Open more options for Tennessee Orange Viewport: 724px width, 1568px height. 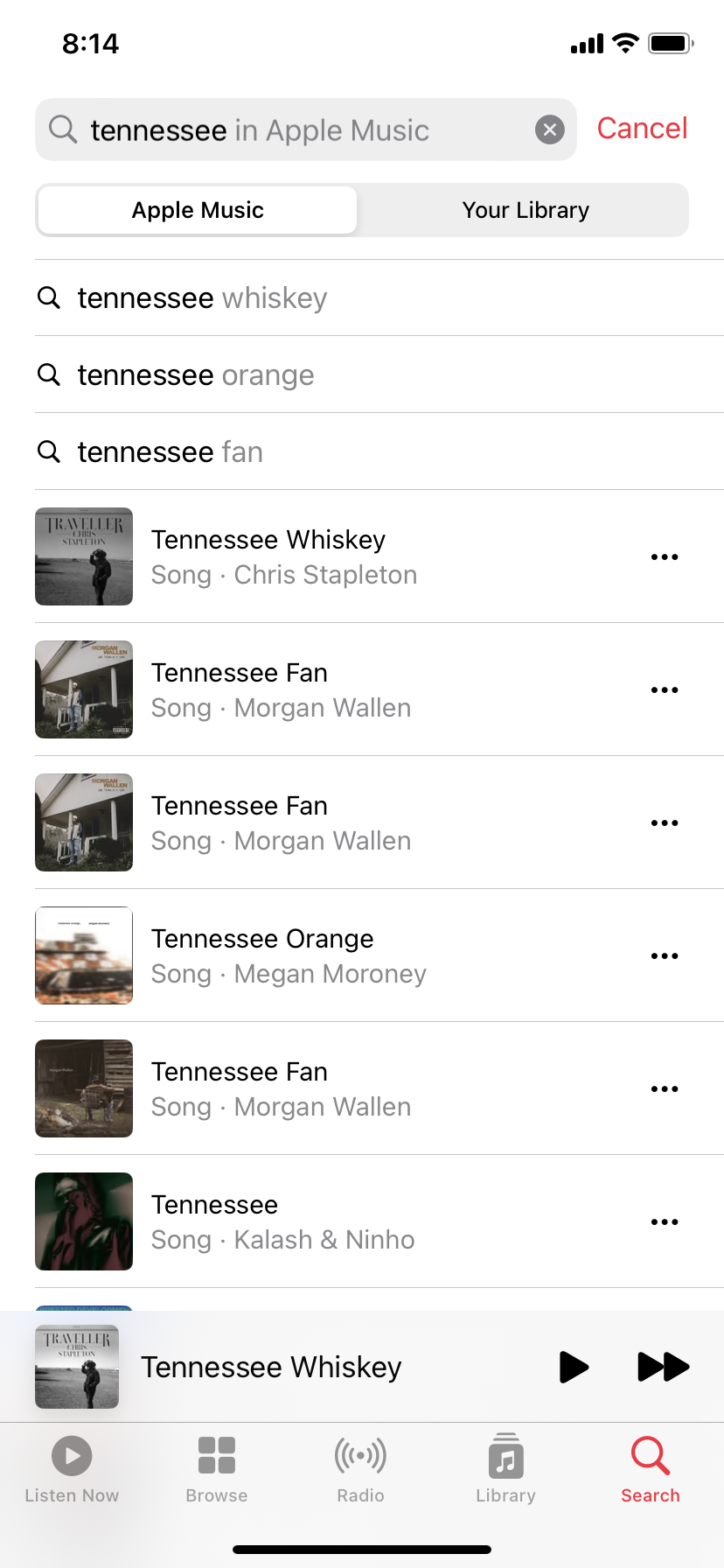pyautogui.click(x=665, y=956)
